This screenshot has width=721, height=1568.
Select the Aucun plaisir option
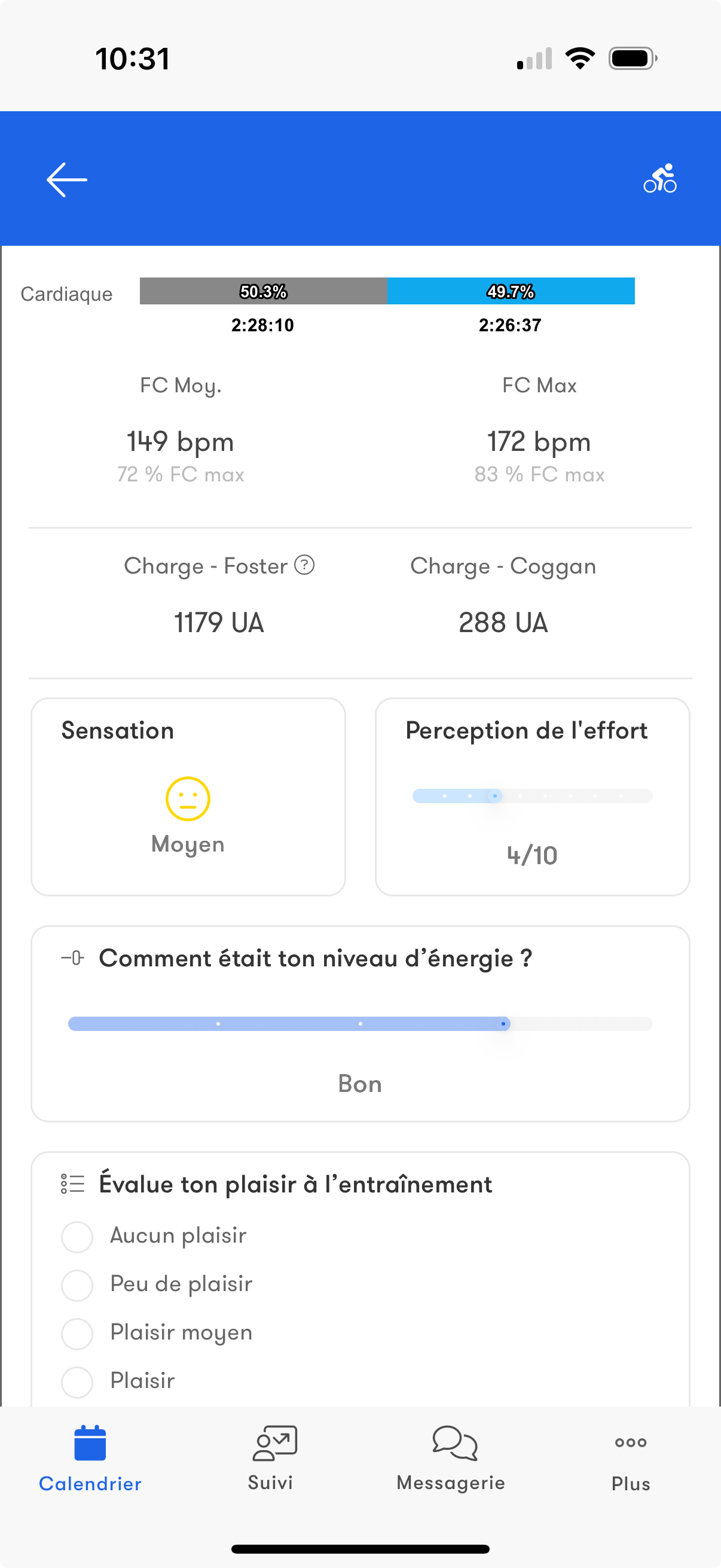coord(77,1236)
